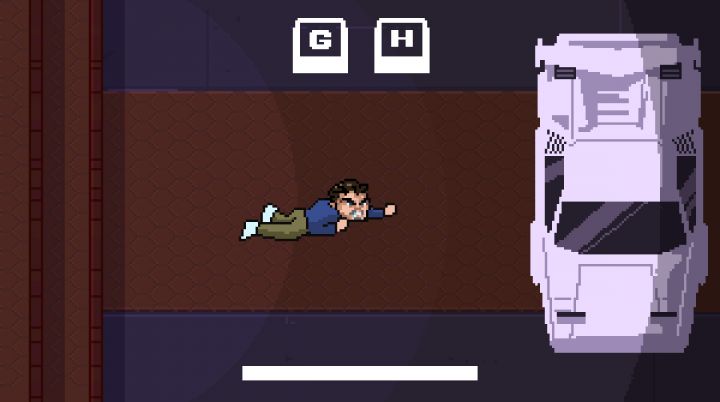Tap the G key button
This screenshot has width=720, height=402.
(x=320, y=45)
